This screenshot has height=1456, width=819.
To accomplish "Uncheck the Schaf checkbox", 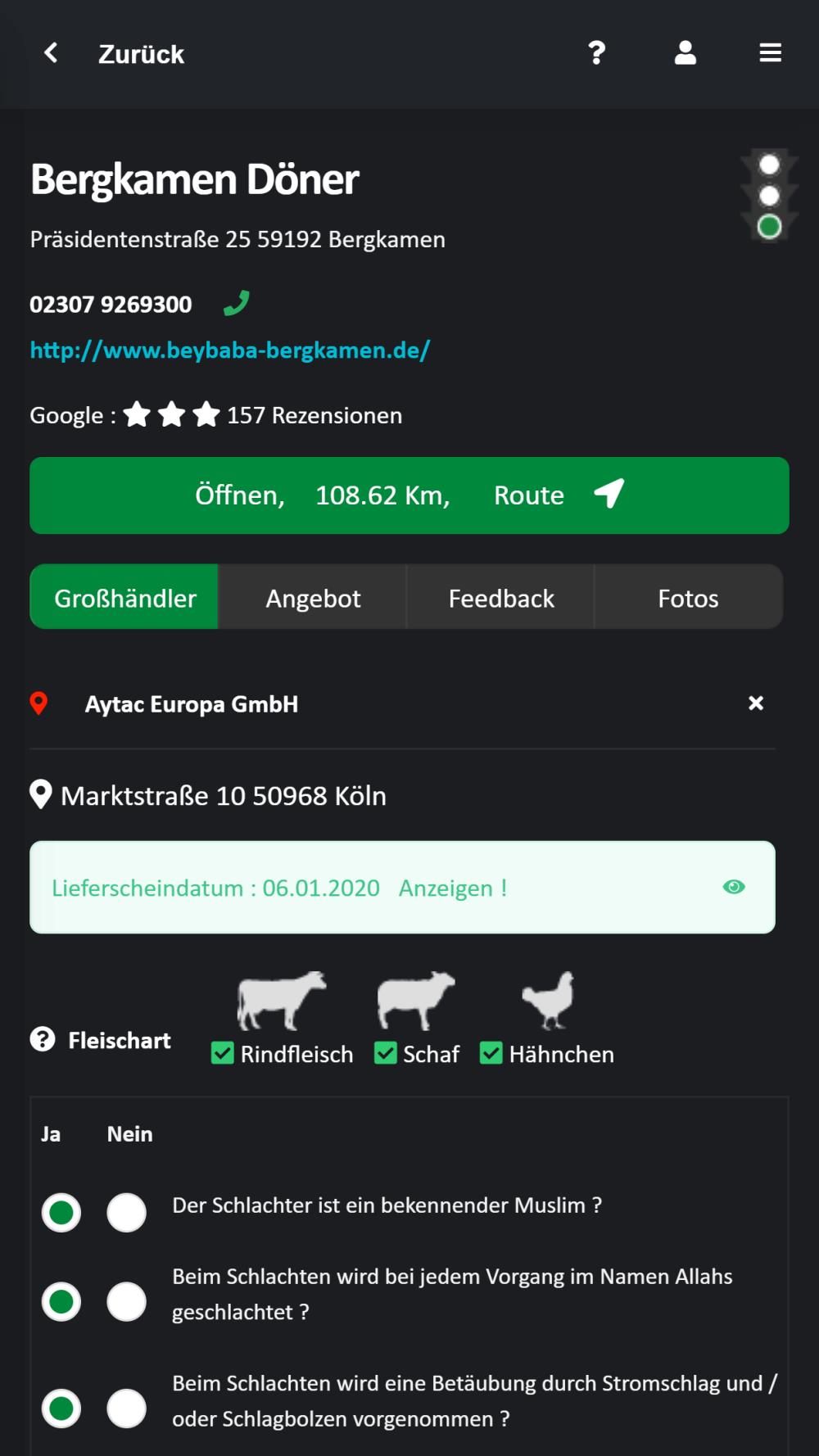I will pyautogui.click(x=385, y=1053).
